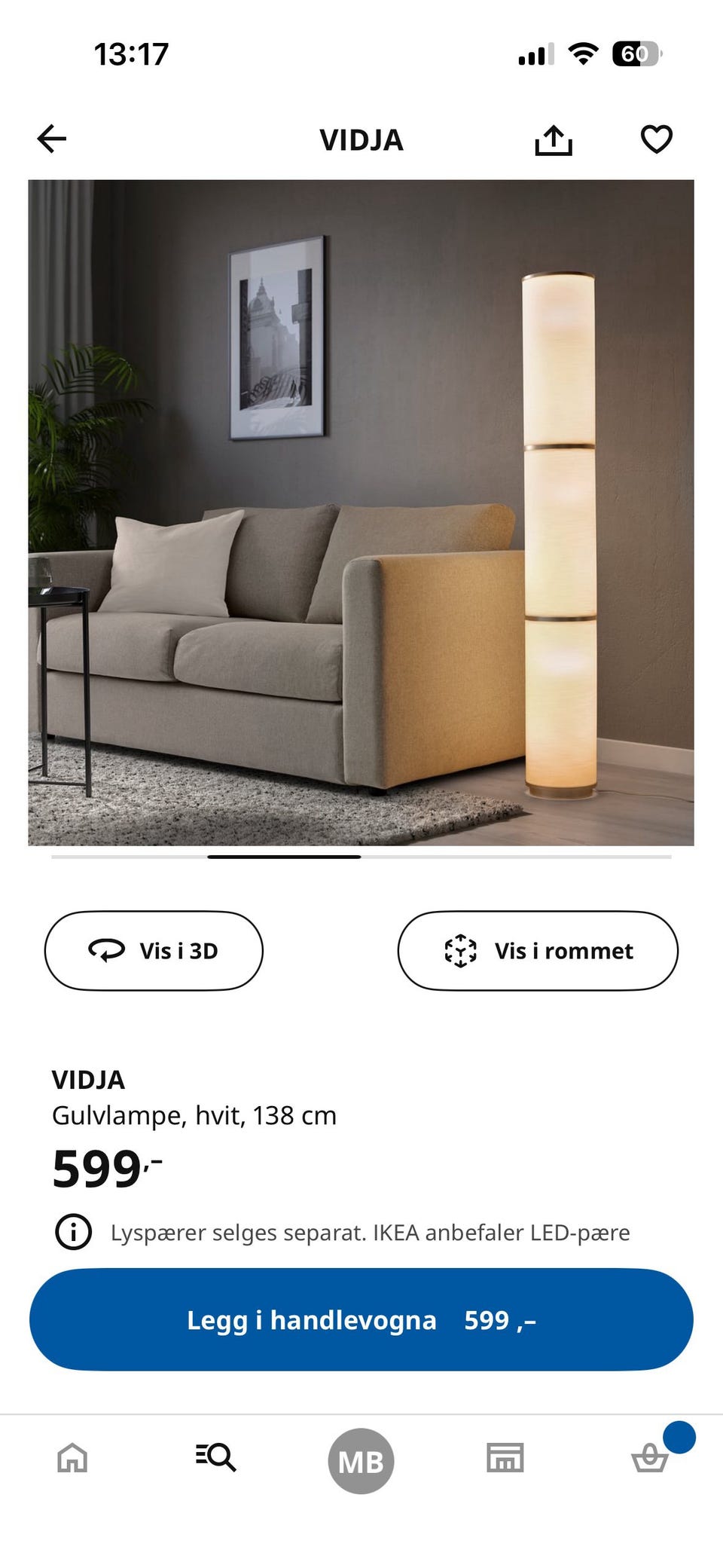Tap the info icon about light bulbs
This screenshot has height=1568, width=723.
pyautogui.click(x=71, y=1231)
